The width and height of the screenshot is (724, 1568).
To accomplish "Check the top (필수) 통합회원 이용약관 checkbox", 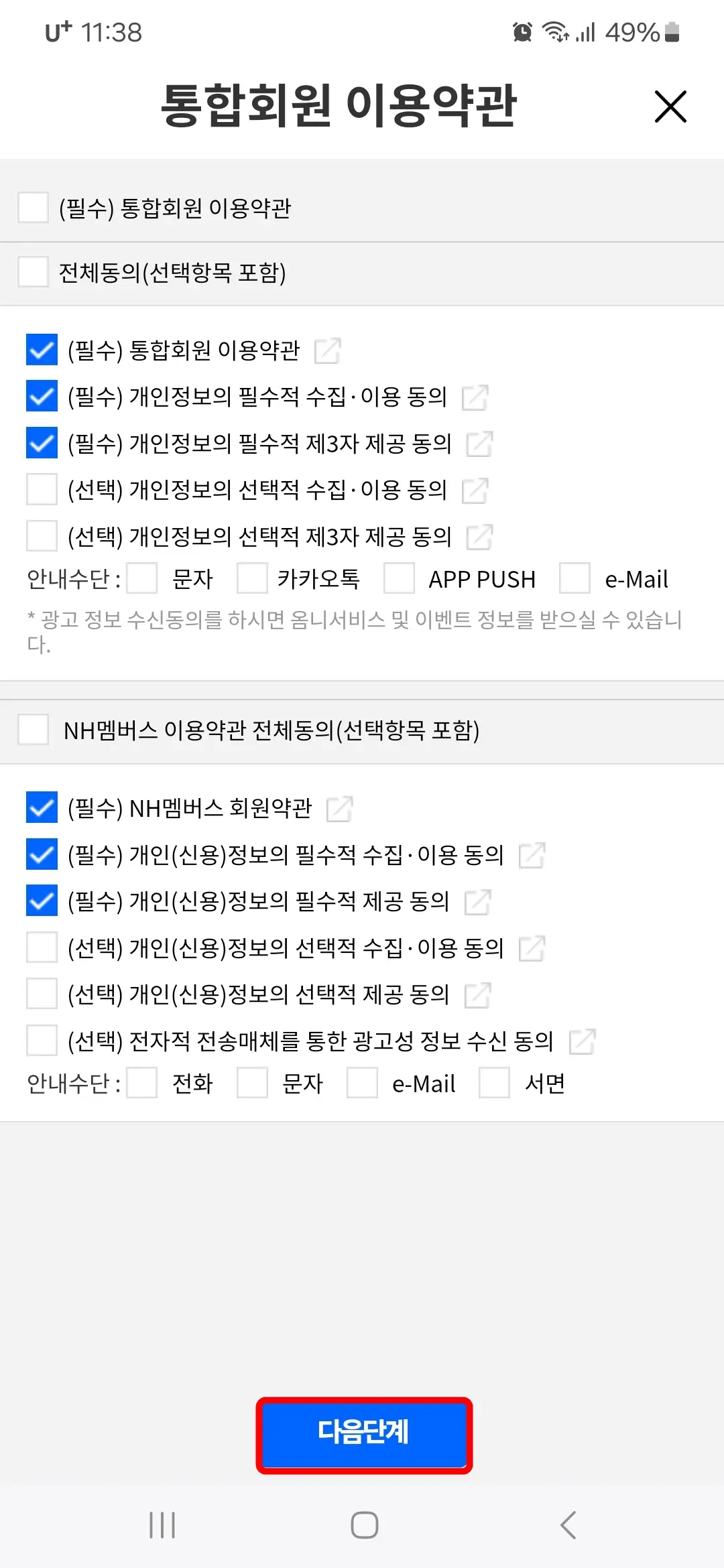I will click(32, 208).
